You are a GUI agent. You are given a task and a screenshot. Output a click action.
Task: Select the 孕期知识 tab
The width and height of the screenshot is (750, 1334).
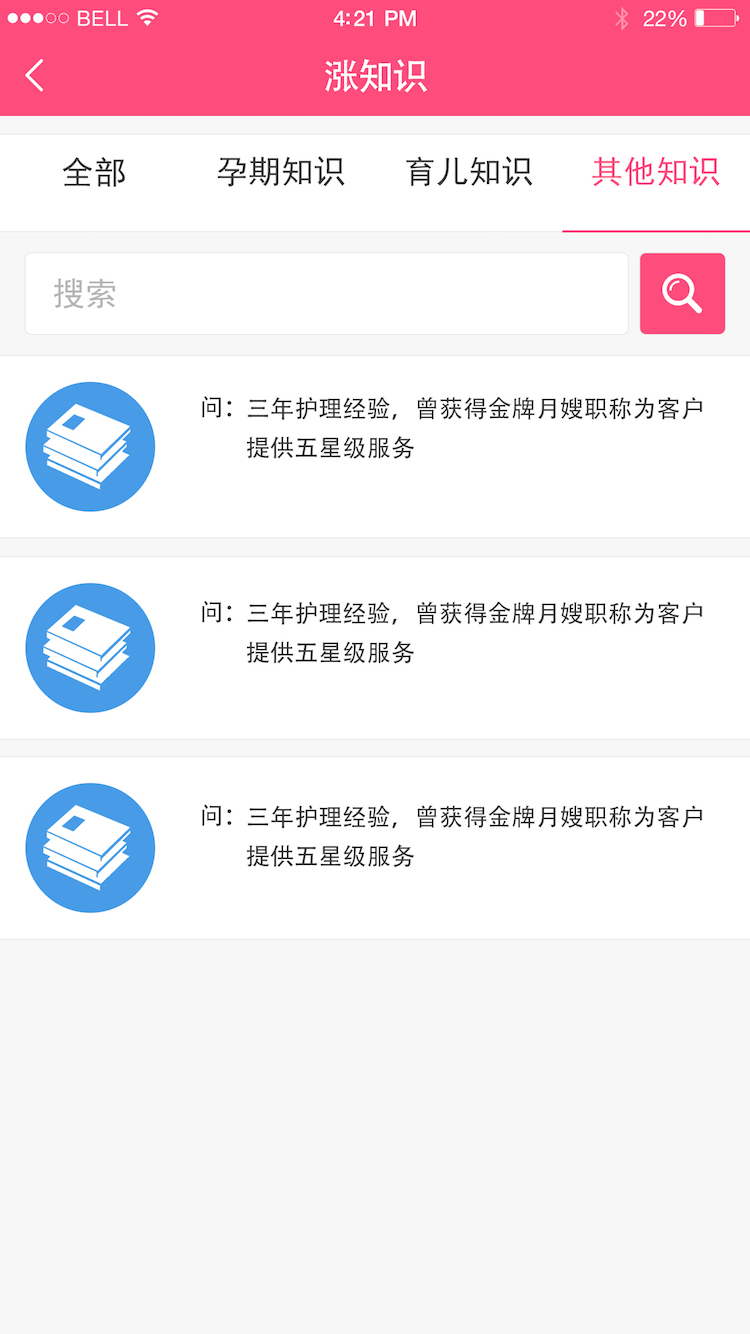pyautogui.click(x=281, y=173)
